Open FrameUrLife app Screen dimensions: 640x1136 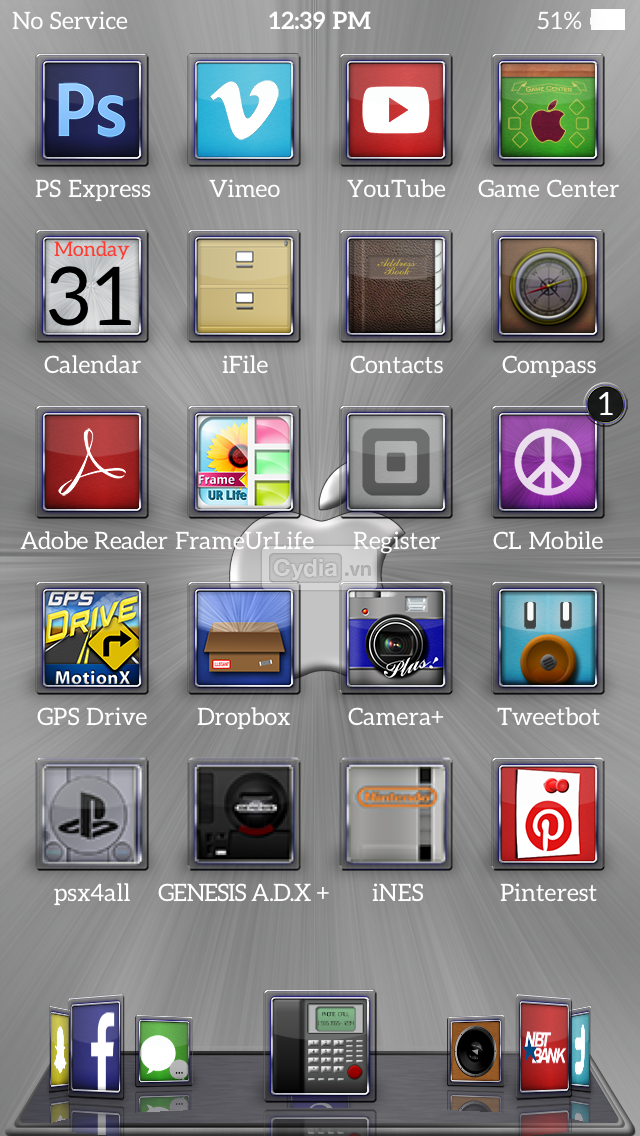point(244,462)
